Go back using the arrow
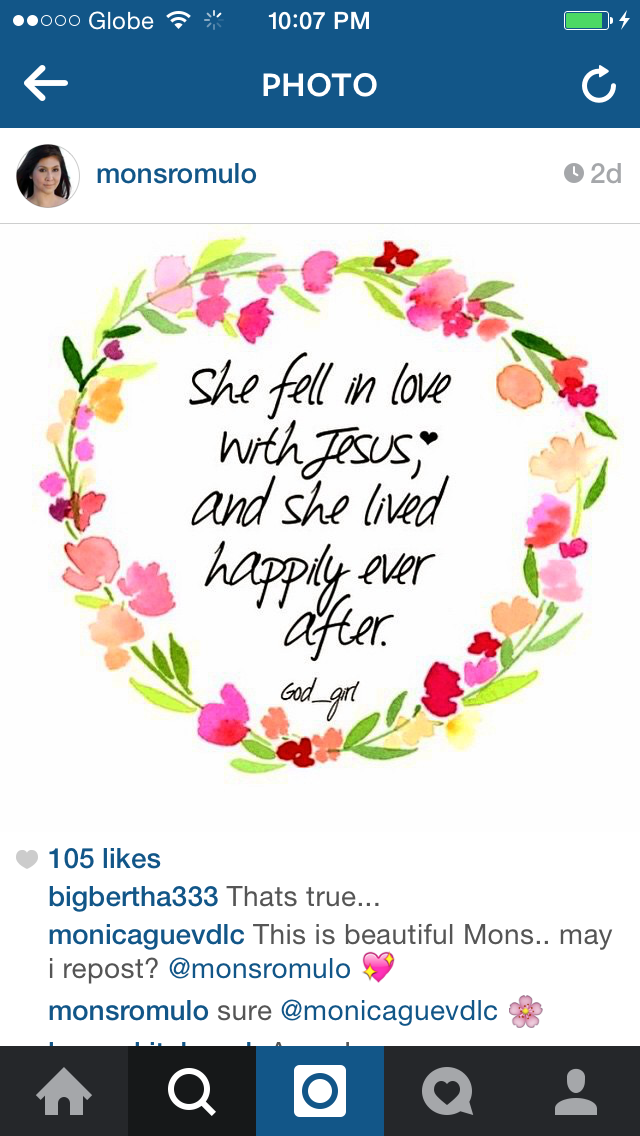This screenshot has height=1136, width=640. (45, 85)
